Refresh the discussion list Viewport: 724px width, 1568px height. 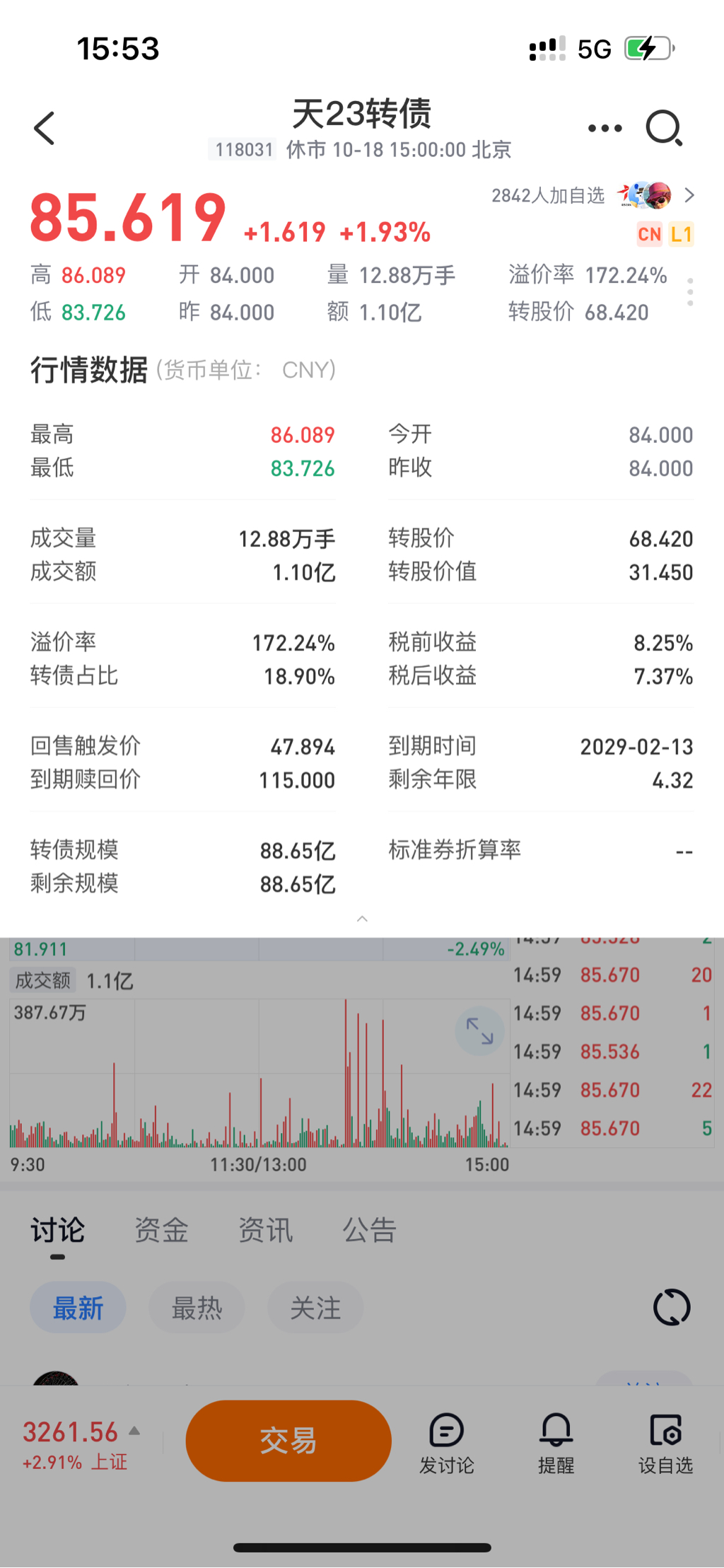(x=671, y=1307)
